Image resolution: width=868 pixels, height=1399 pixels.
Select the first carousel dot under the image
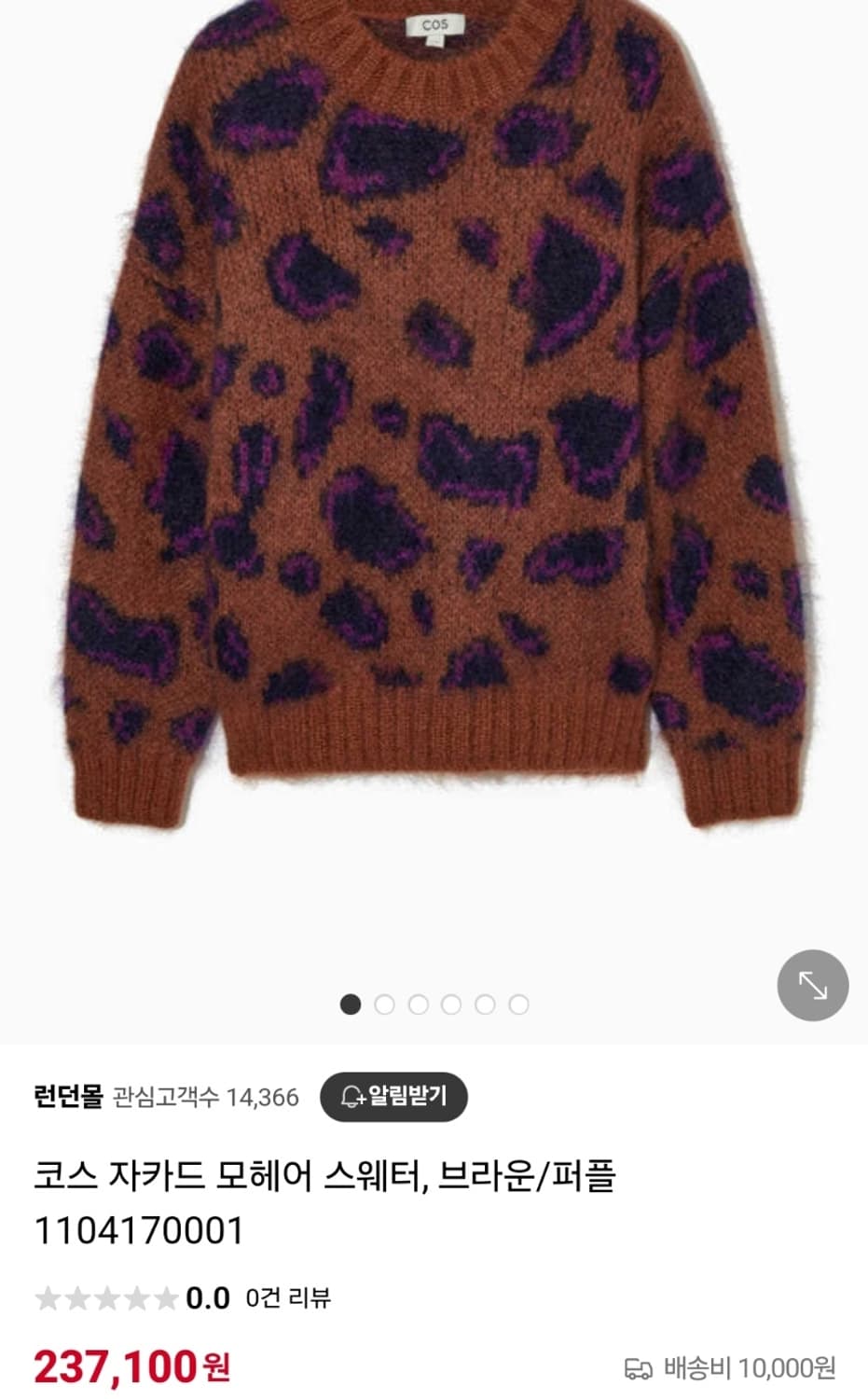coord(350,1005)
